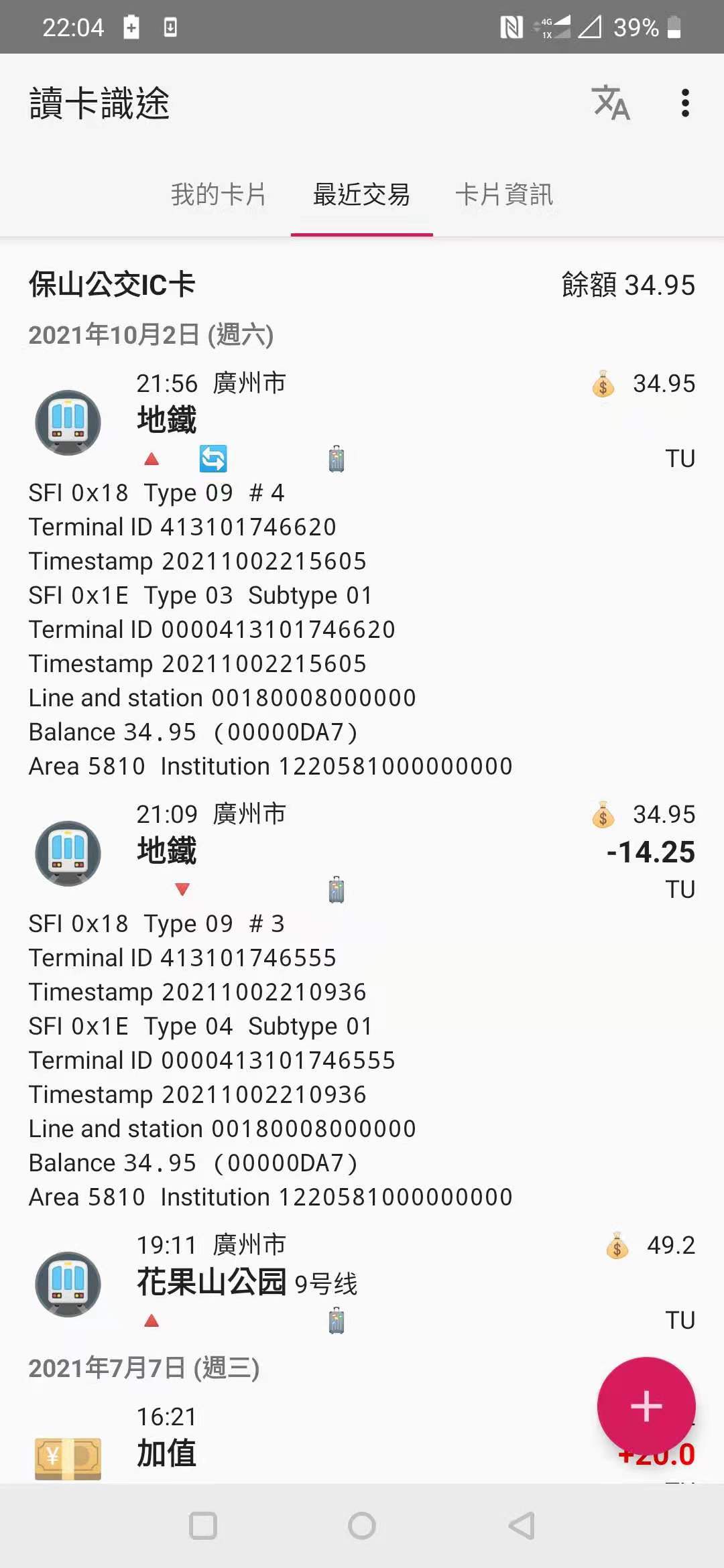Select the 最近交易 tab
The image size is (724, 1568).
pyautogui.click(x=361, y=195)
